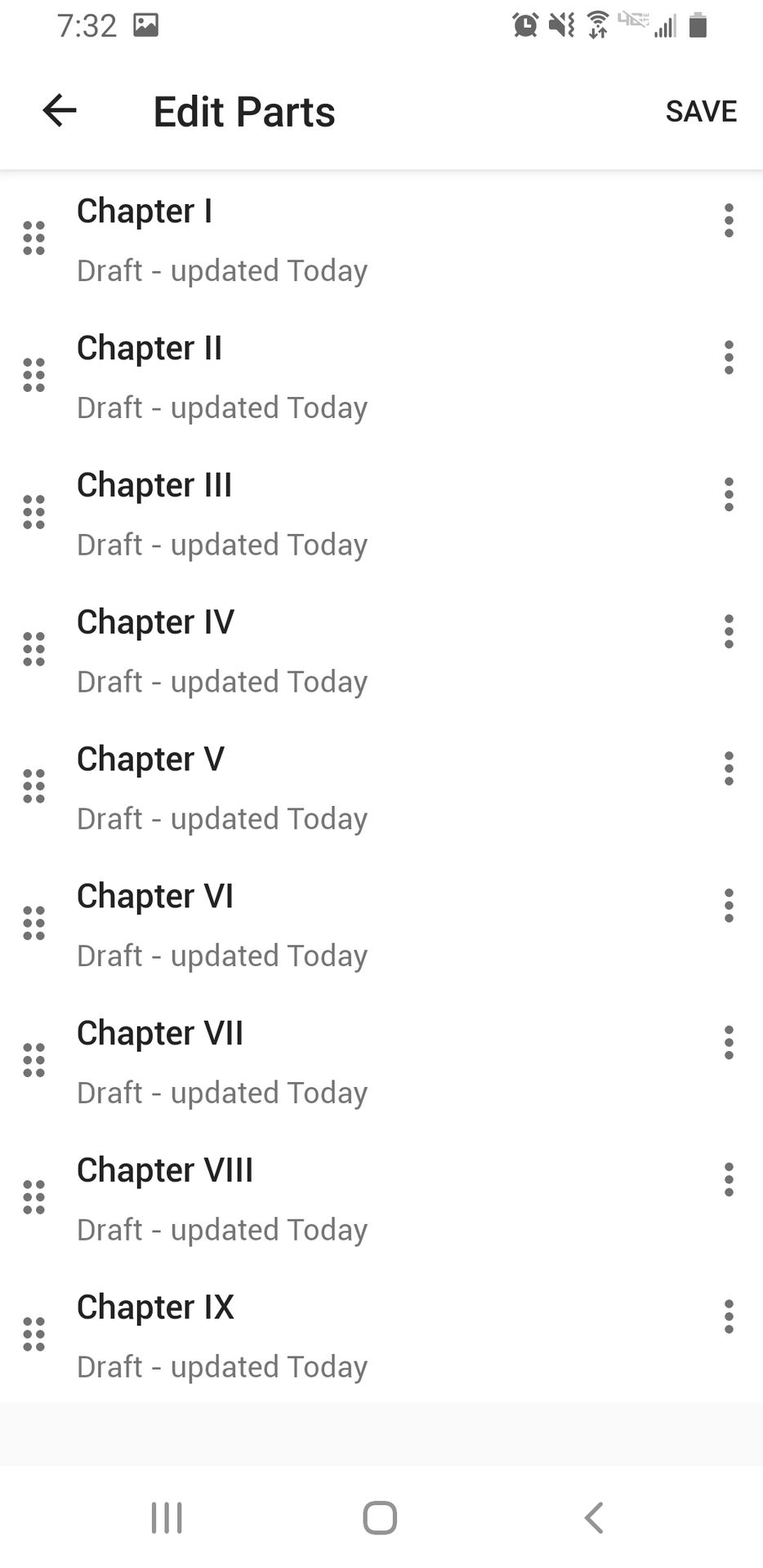The width and height of the screenshot is (763, 1568).
Task: Save the edited parts
Action: click(x=701, y=111)
